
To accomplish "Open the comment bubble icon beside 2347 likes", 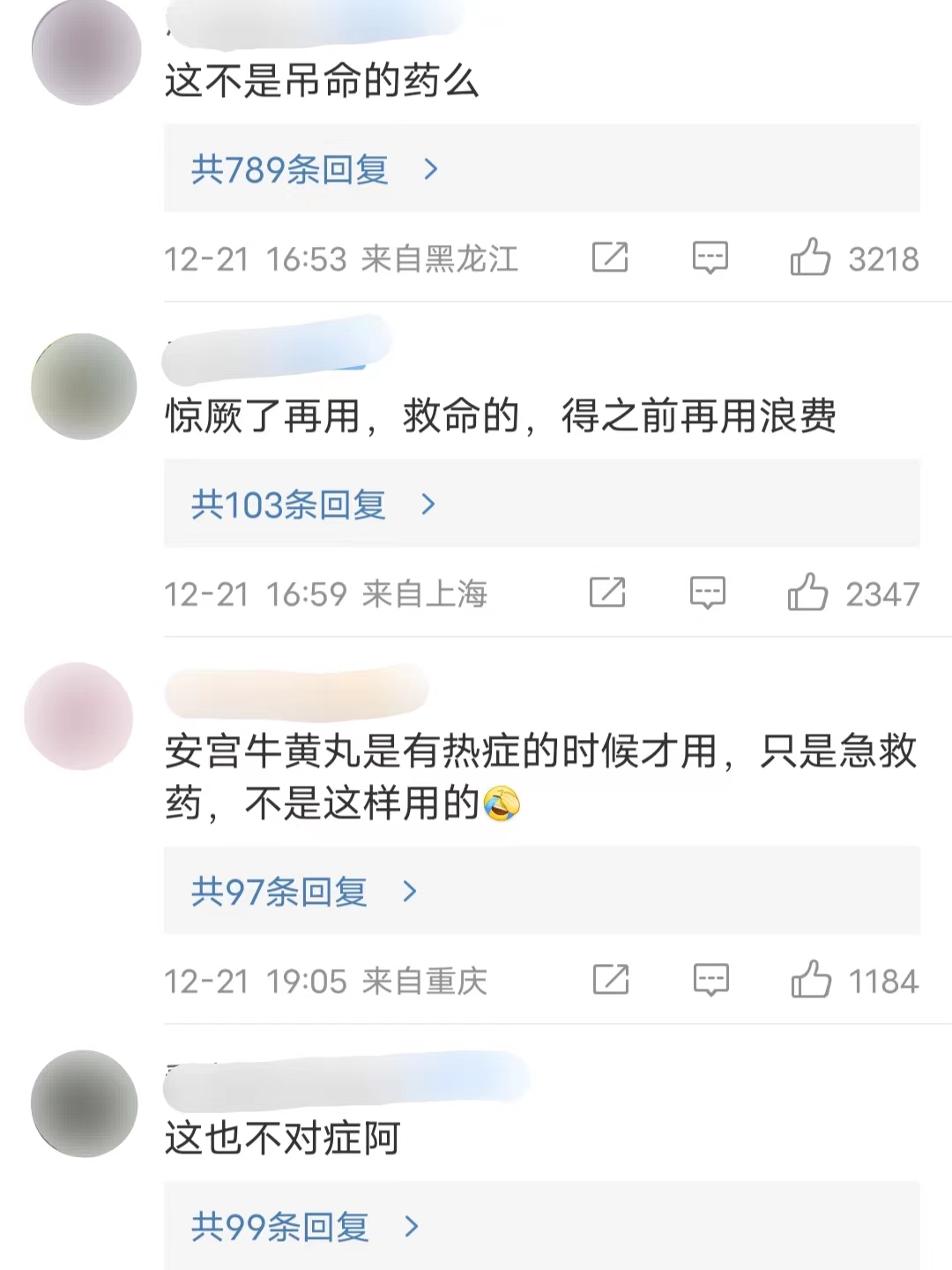I will tap(710, 594).
